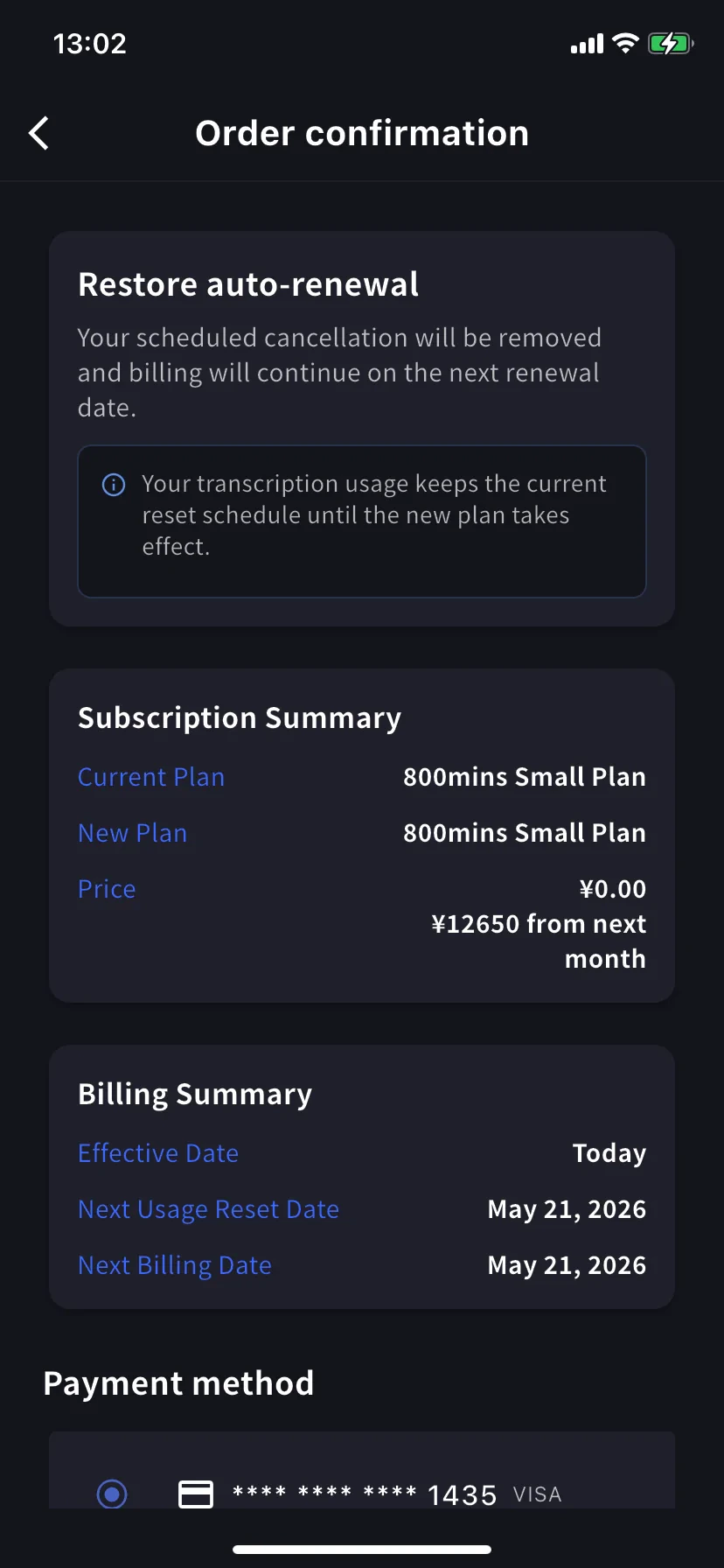Open the Next Usage Reset Date link
724x1568 pixels.
[208, 1208]
